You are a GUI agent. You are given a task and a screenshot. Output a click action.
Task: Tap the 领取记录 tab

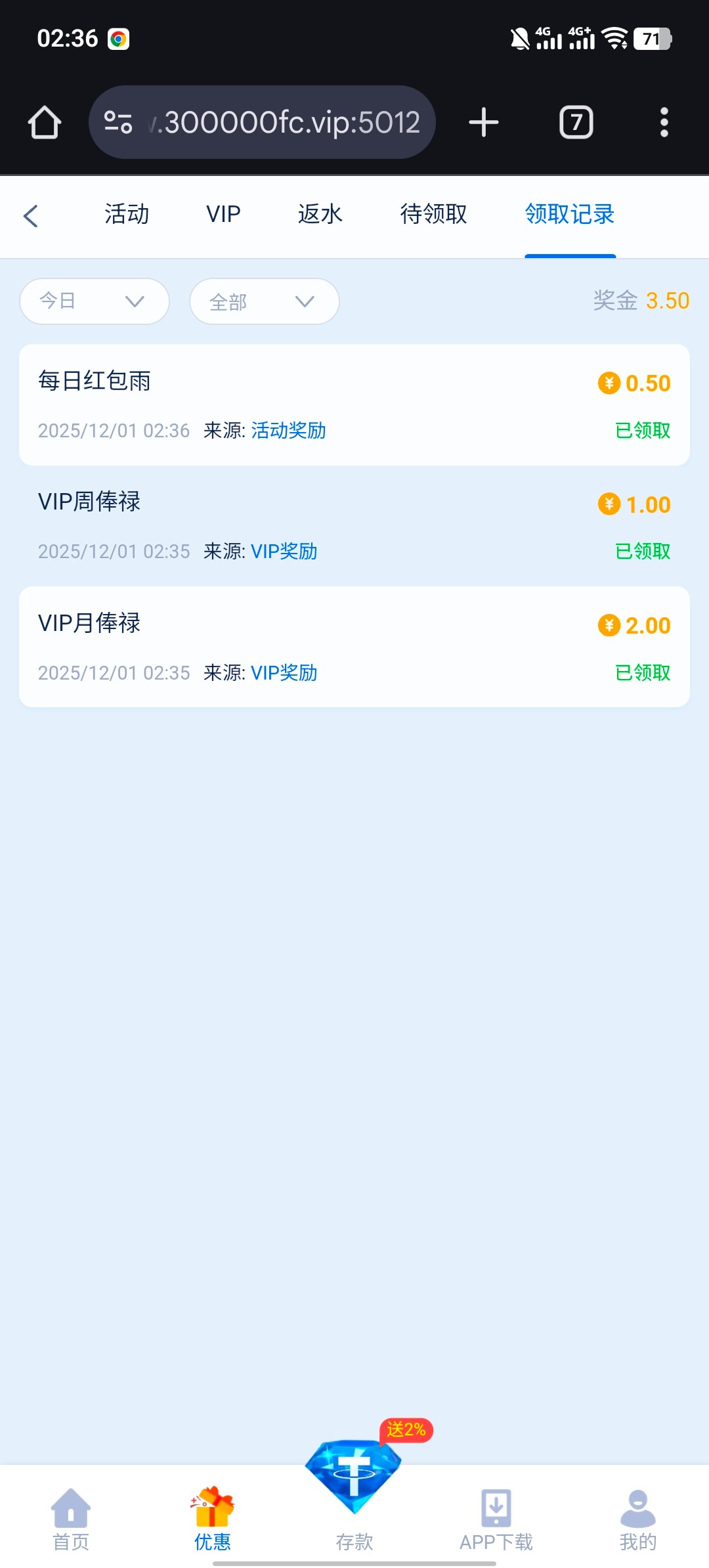(x=569, y=214)
